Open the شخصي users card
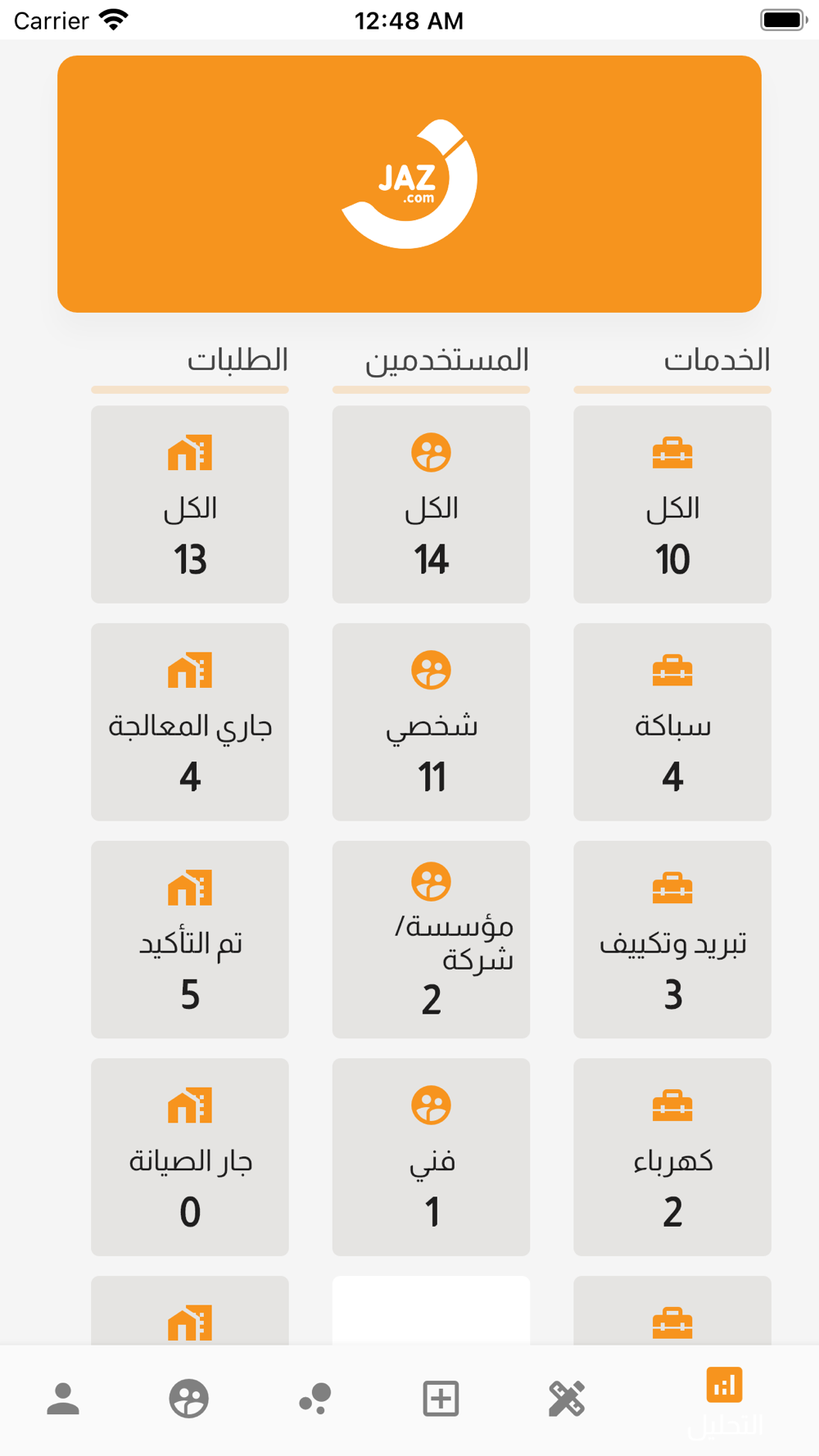 coord(432,722)
